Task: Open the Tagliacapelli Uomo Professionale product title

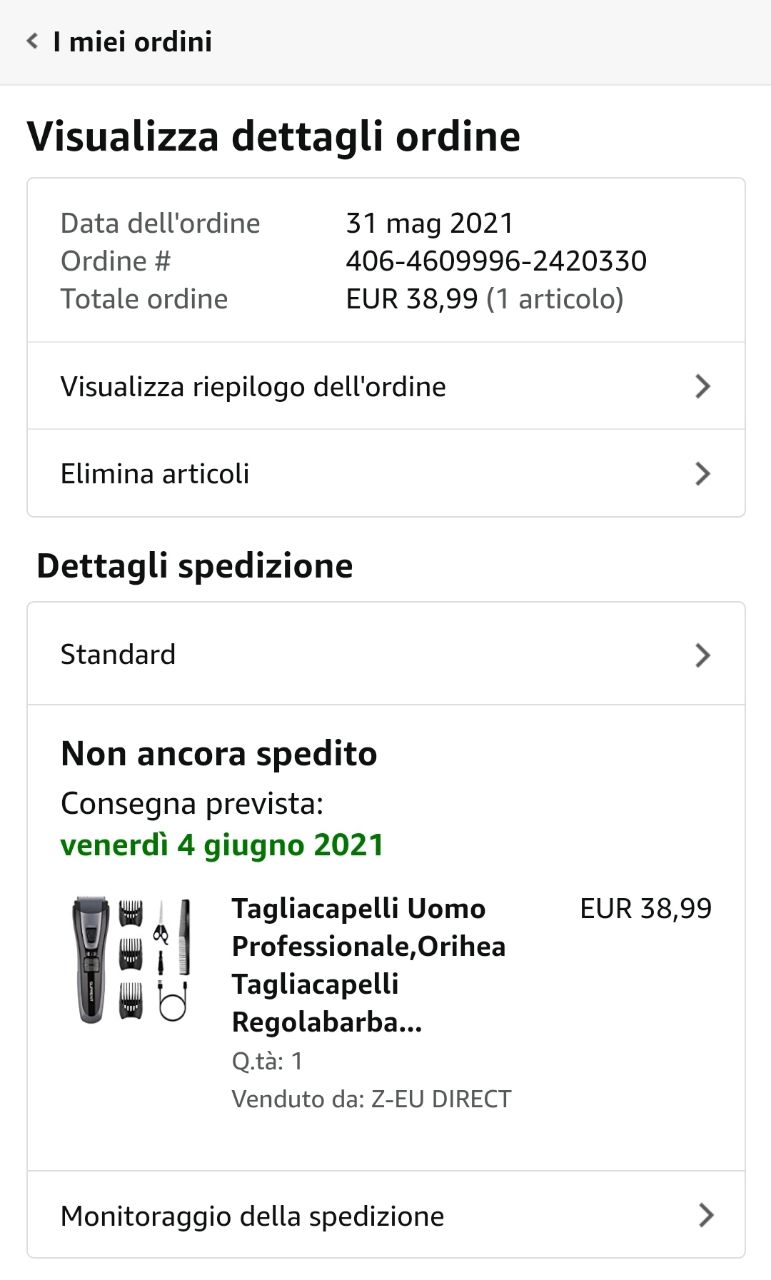Action: click(369, 965)
